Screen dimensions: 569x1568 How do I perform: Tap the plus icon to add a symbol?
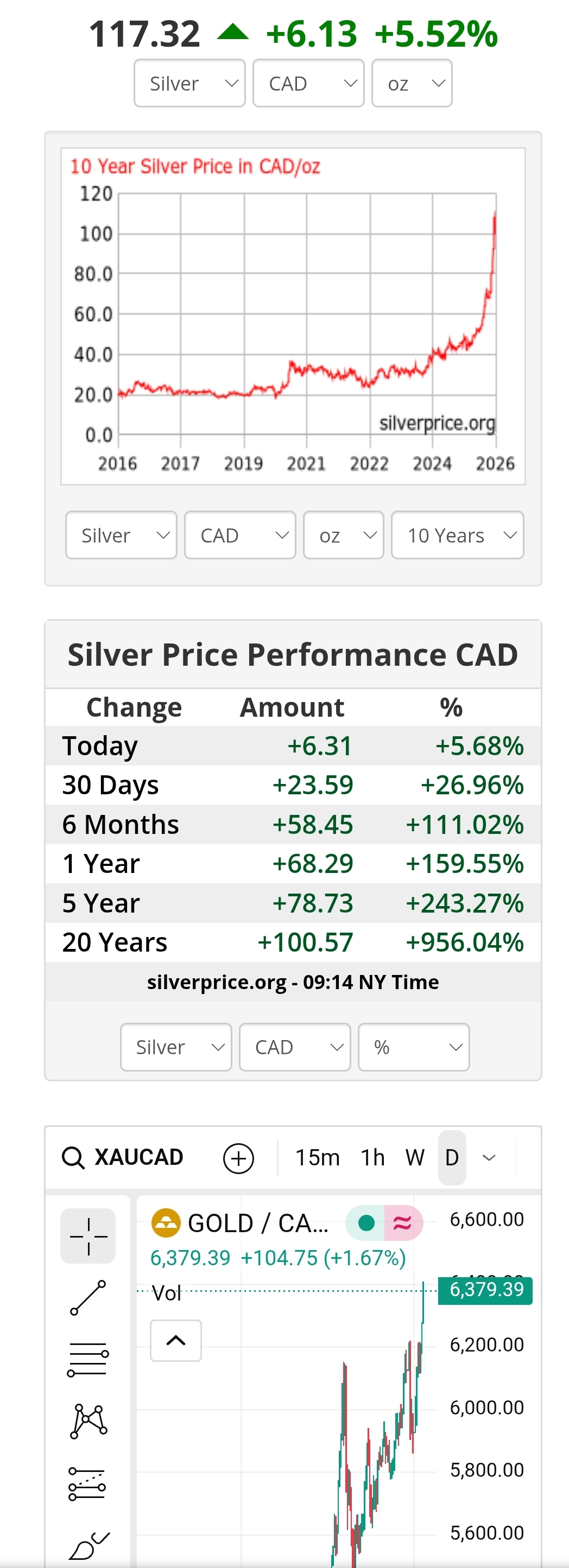click(238, 1158)
